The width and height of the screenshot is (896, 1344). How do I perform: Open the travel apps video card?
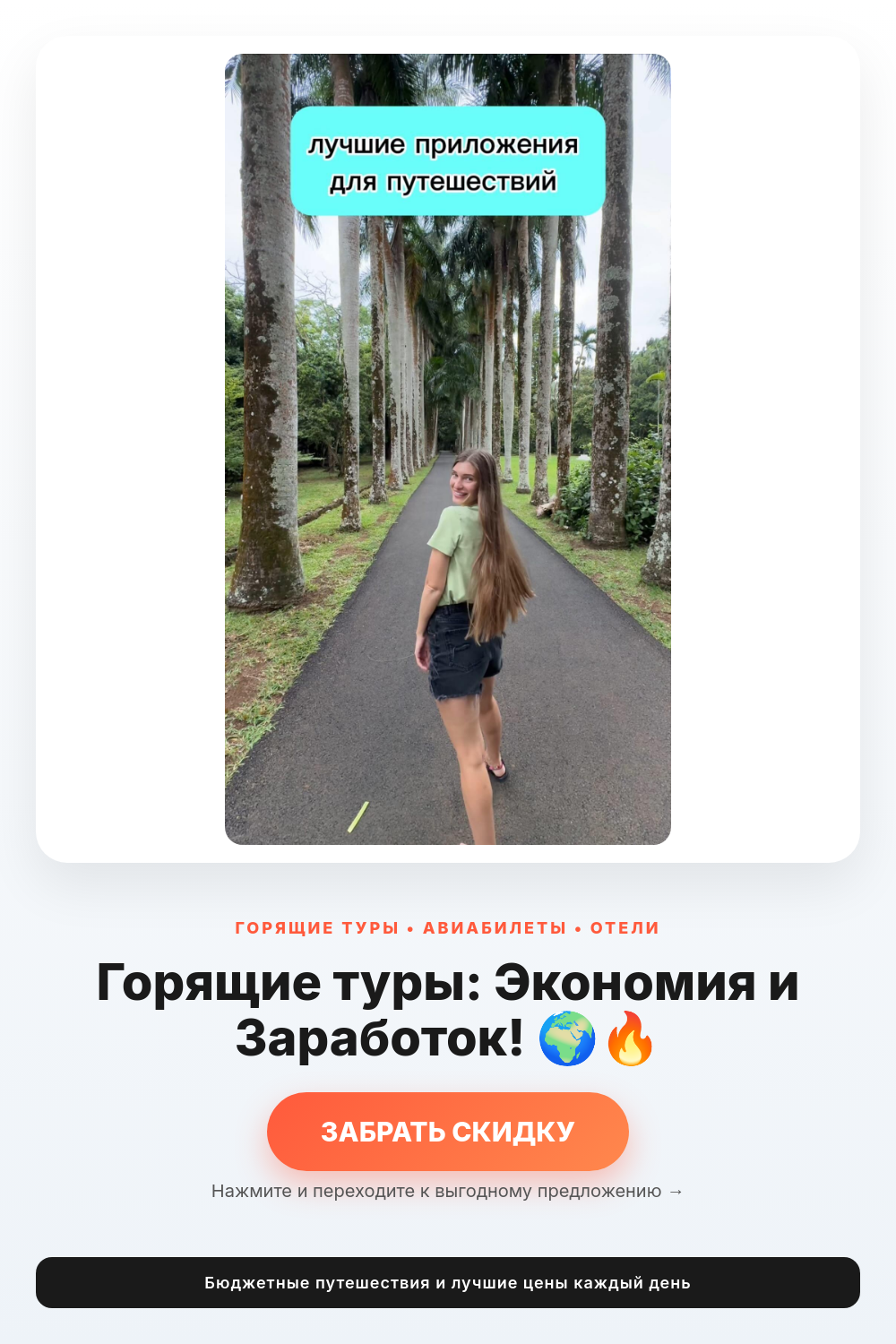[x=447, y=449]
